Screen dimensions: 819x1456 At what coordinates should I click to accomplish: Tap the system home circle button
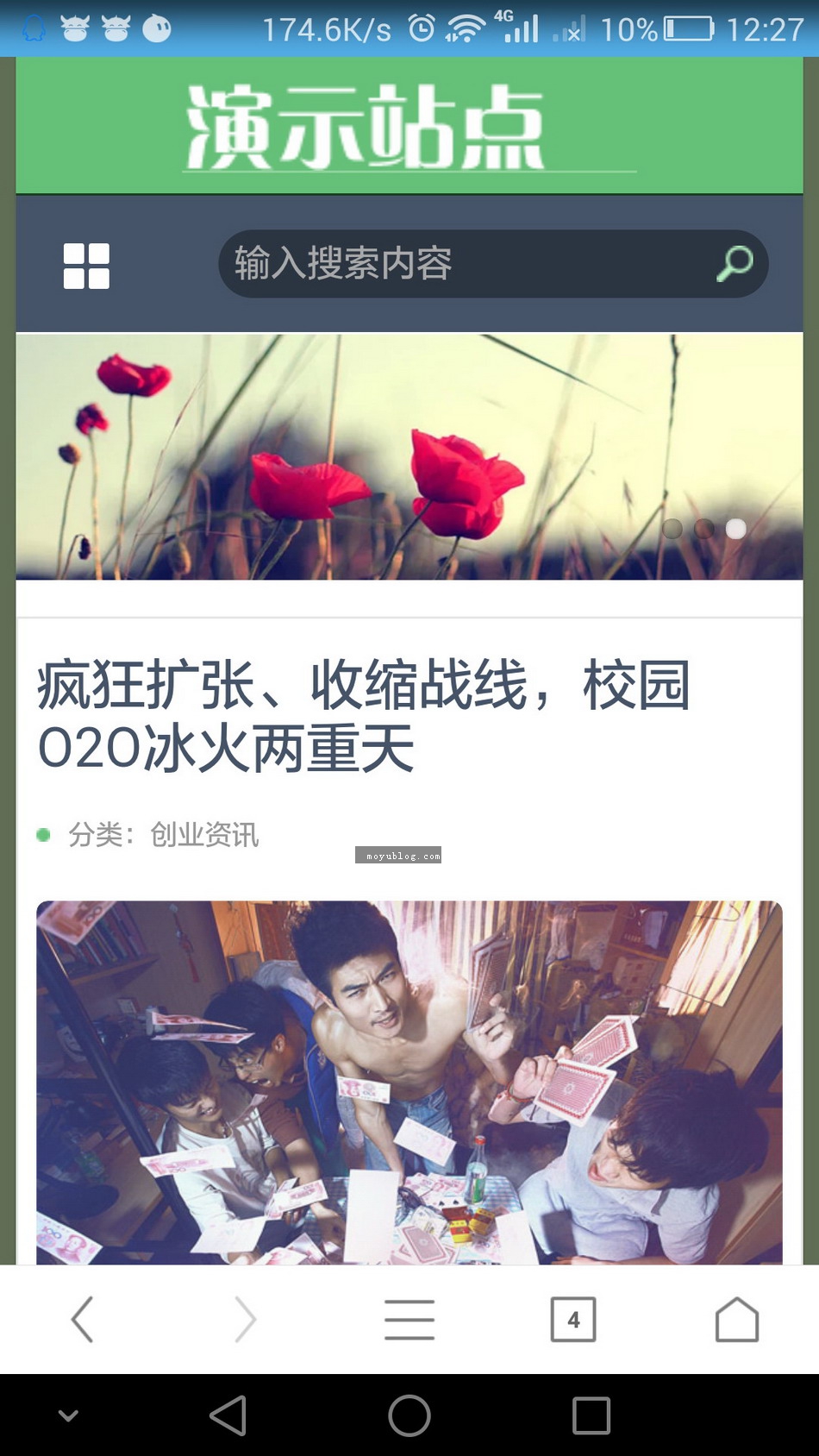[409, 1415]
